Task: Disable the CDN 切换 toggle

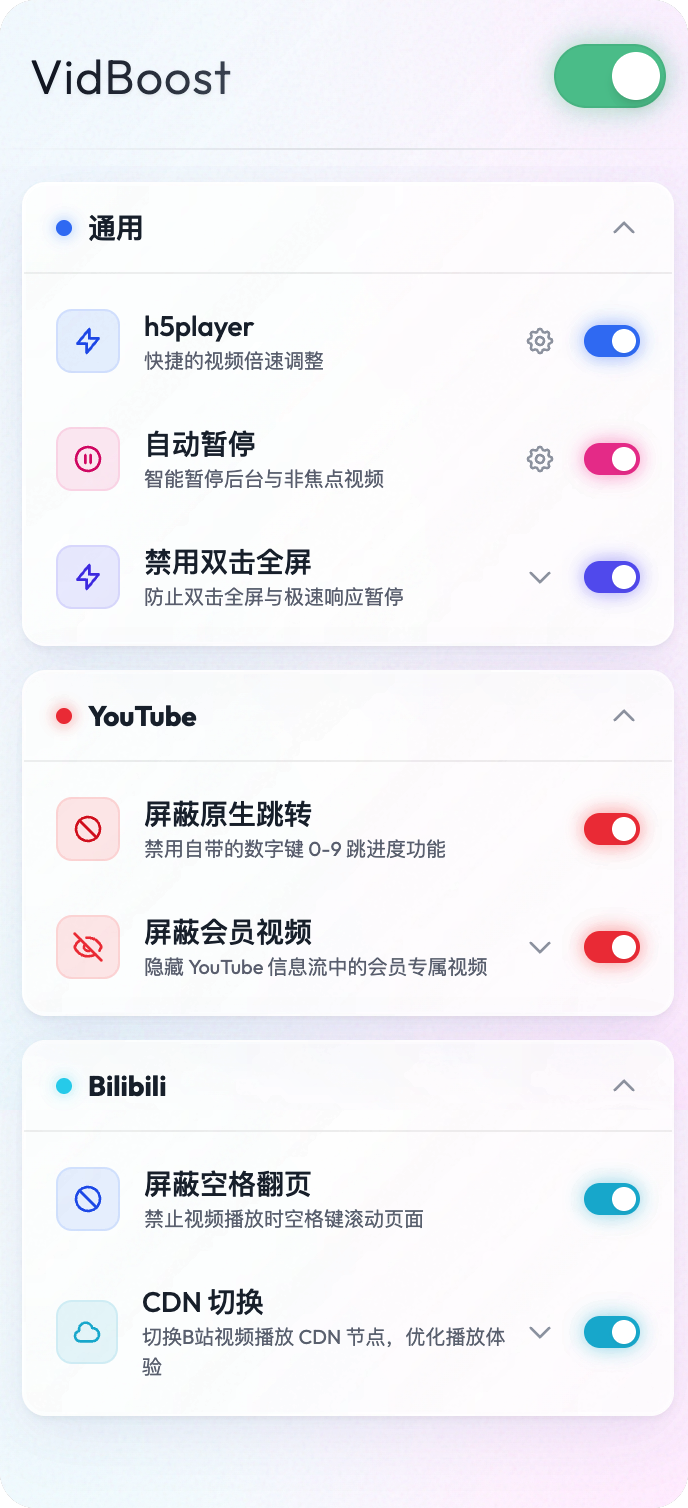Action: tap(612, 1332)
